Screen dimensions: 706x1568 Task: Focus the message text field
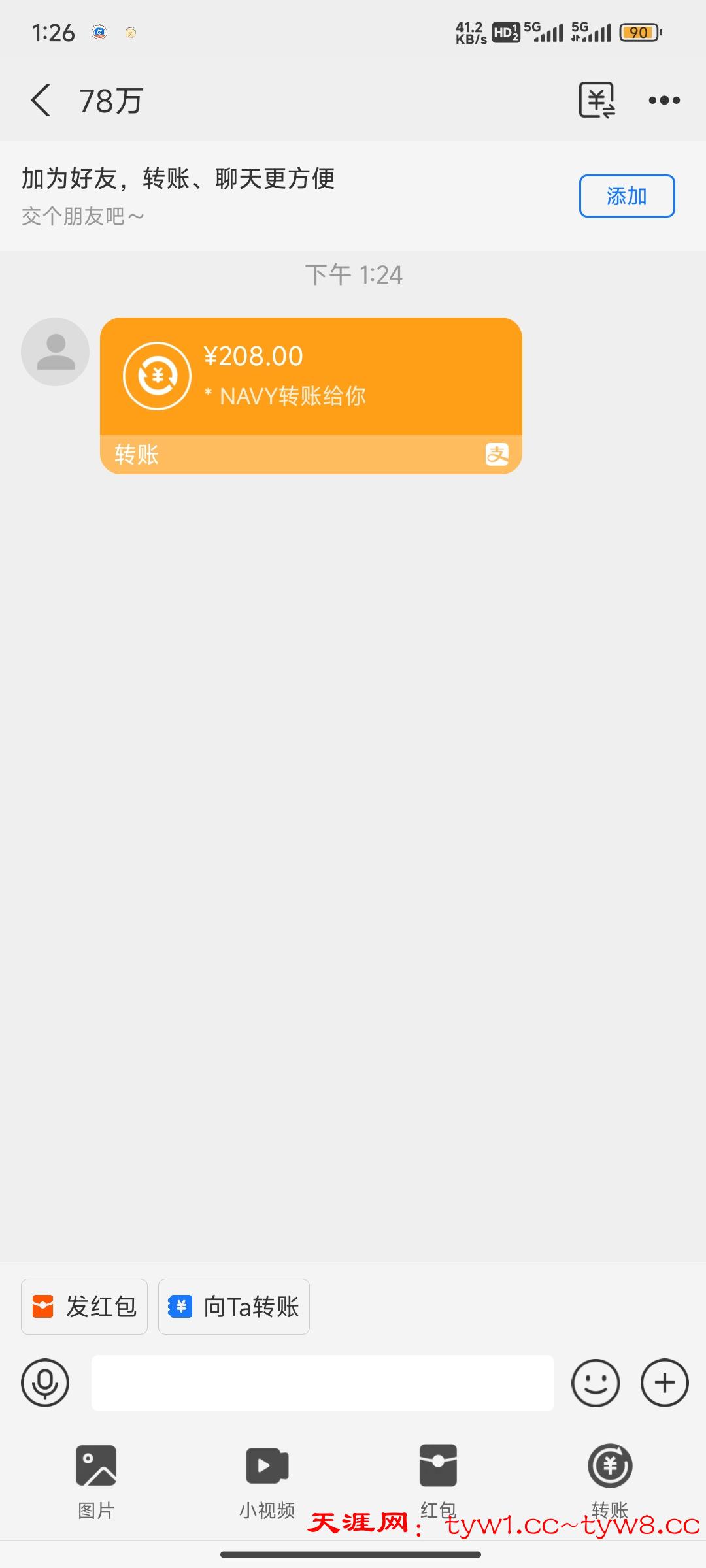pos(322,1383)
